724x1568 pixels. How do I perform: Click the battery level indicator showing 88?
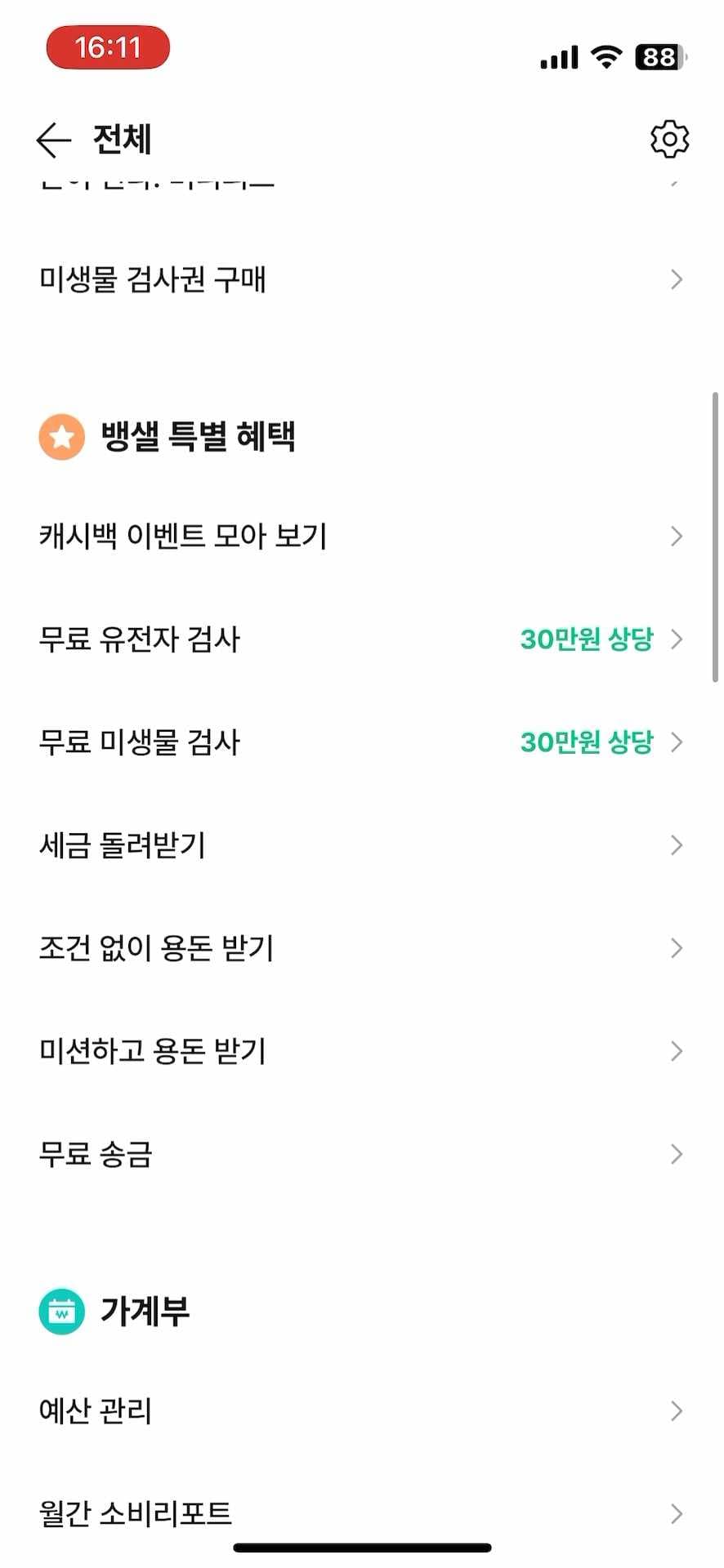656,56
